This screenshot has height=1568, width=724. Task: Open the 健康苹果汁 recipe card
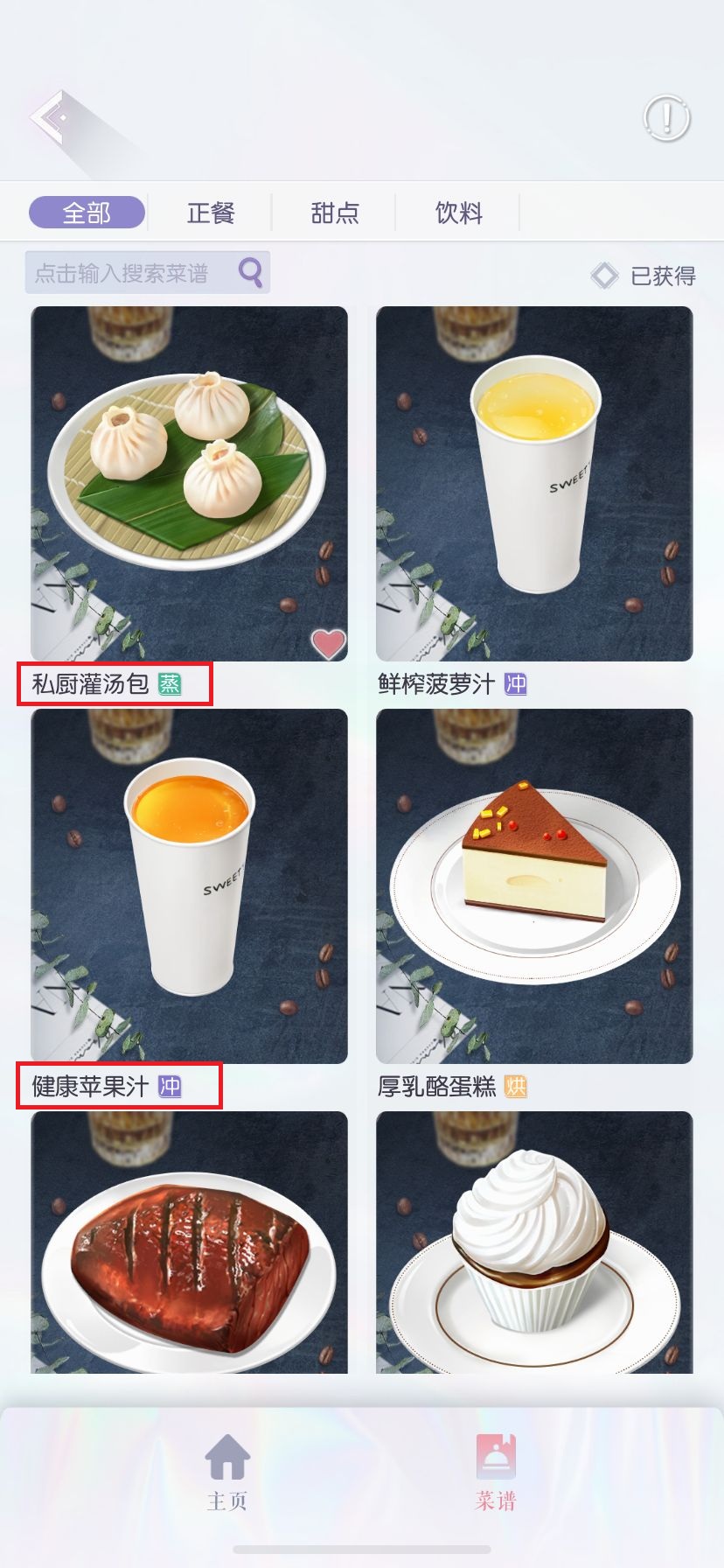[x=189, y=885]
